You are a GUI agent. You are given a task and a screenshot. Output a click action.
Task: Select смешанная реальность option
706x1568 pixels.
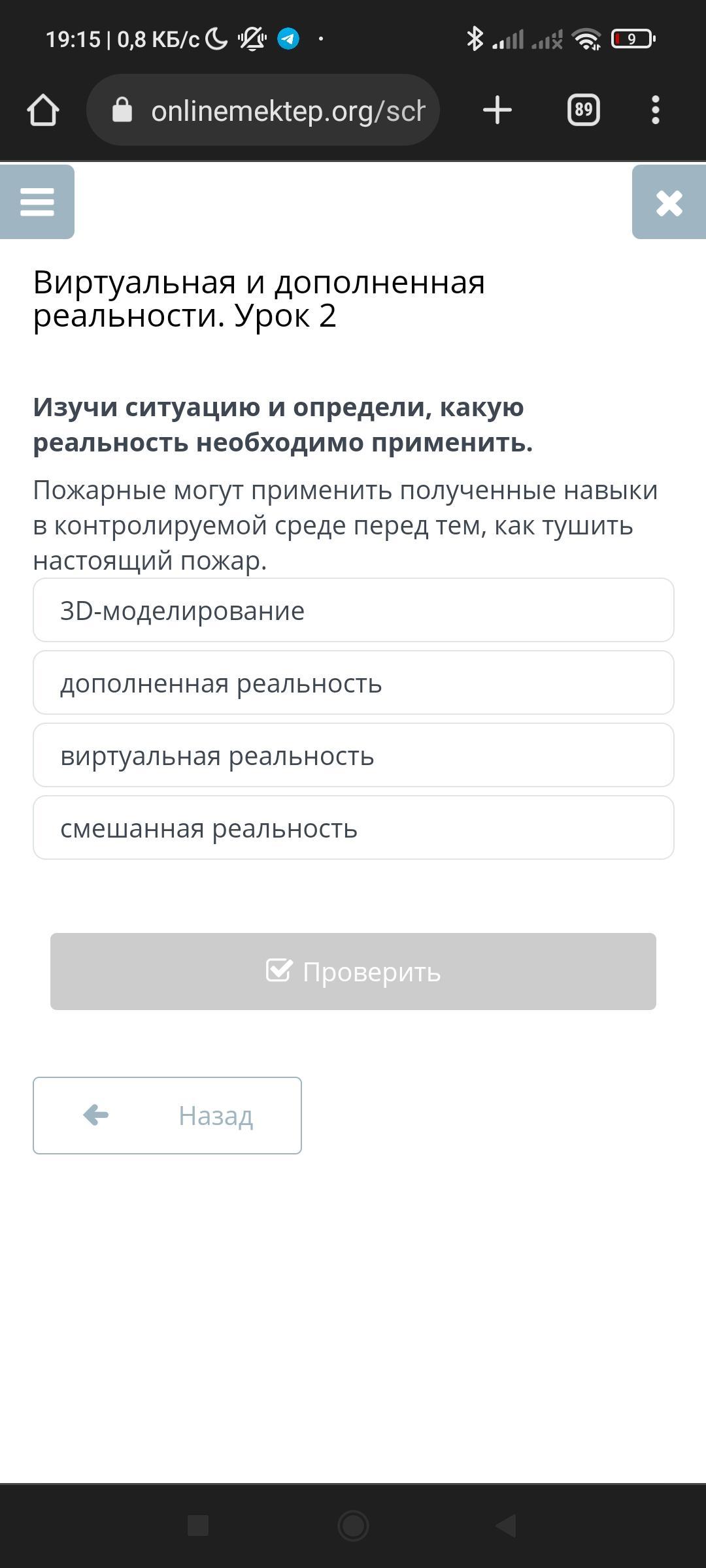point(354,828)
